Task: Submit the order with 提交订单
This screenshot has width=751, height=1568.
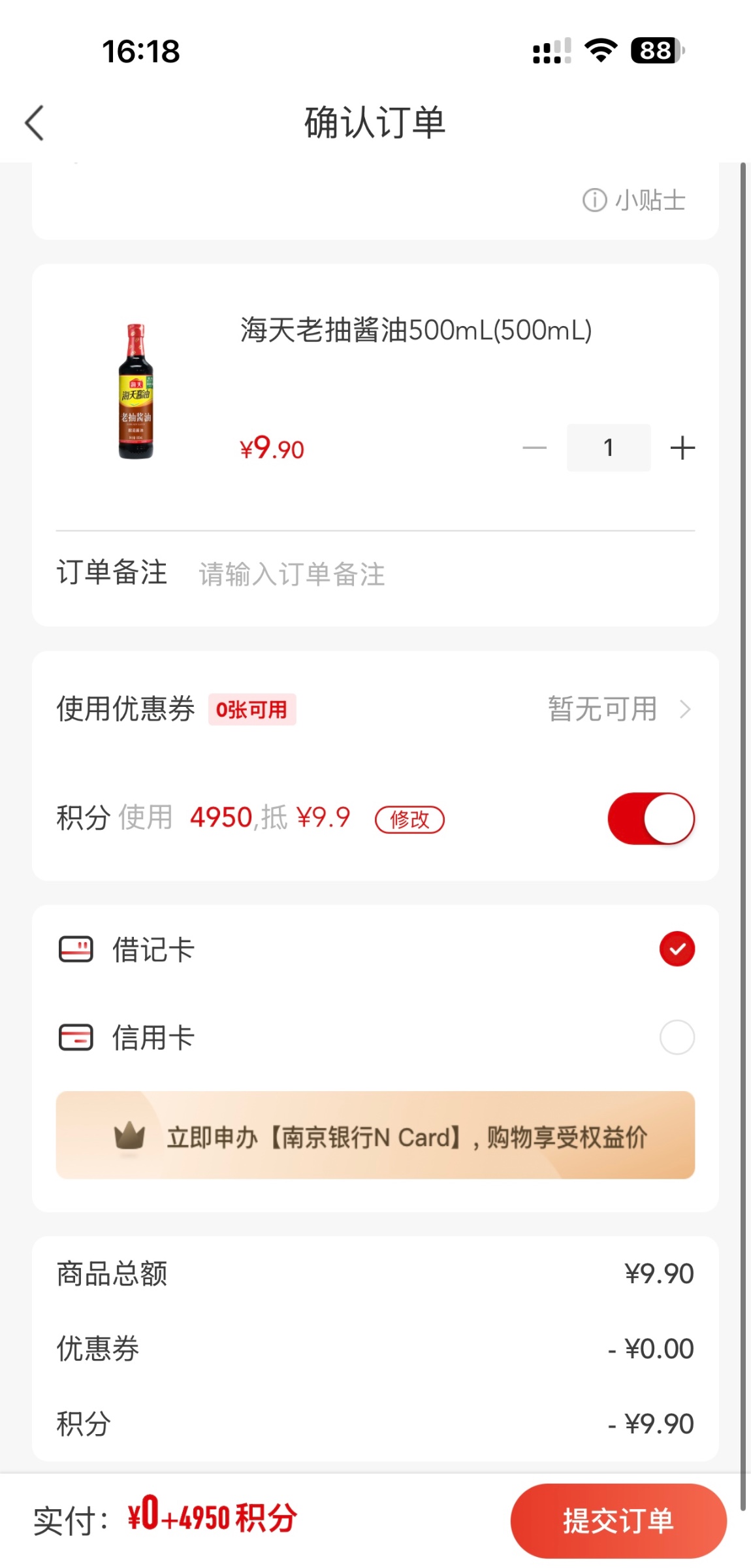Action: [618, 1520]
